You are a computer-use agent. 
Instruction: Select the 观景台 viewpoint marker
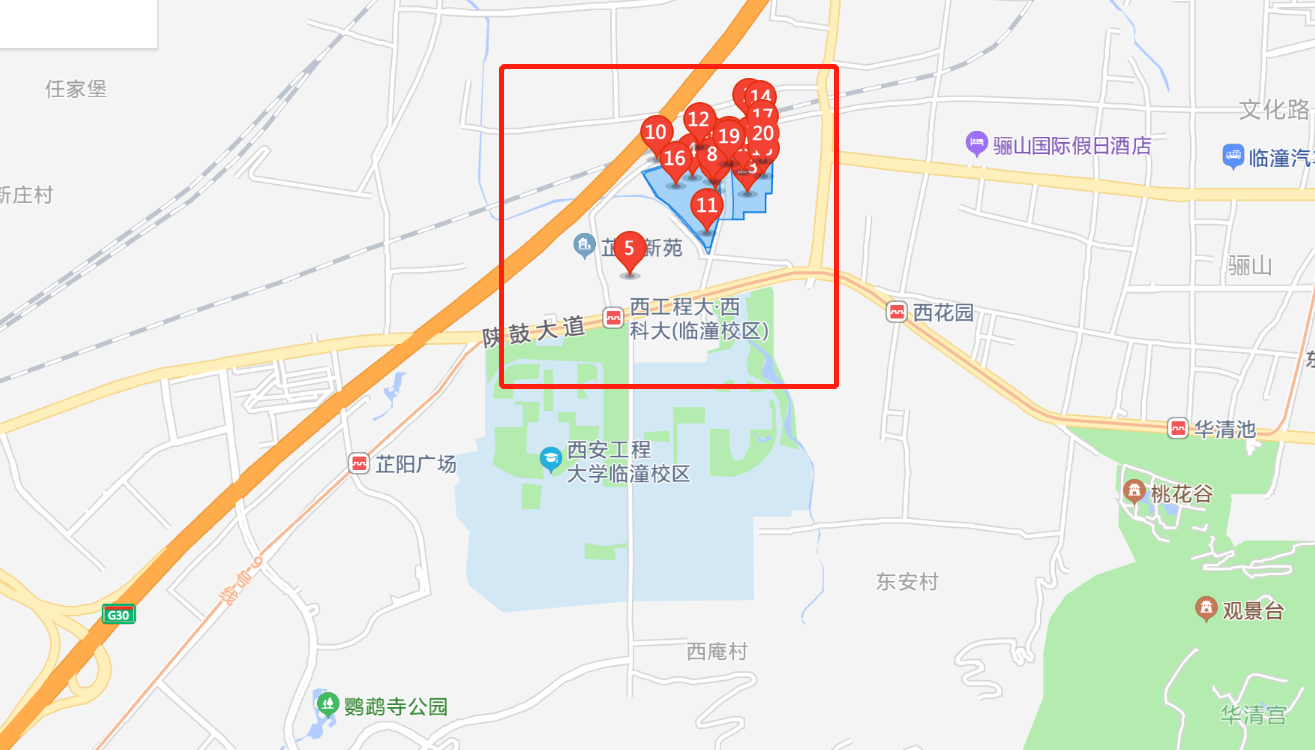pos(1206,609)
